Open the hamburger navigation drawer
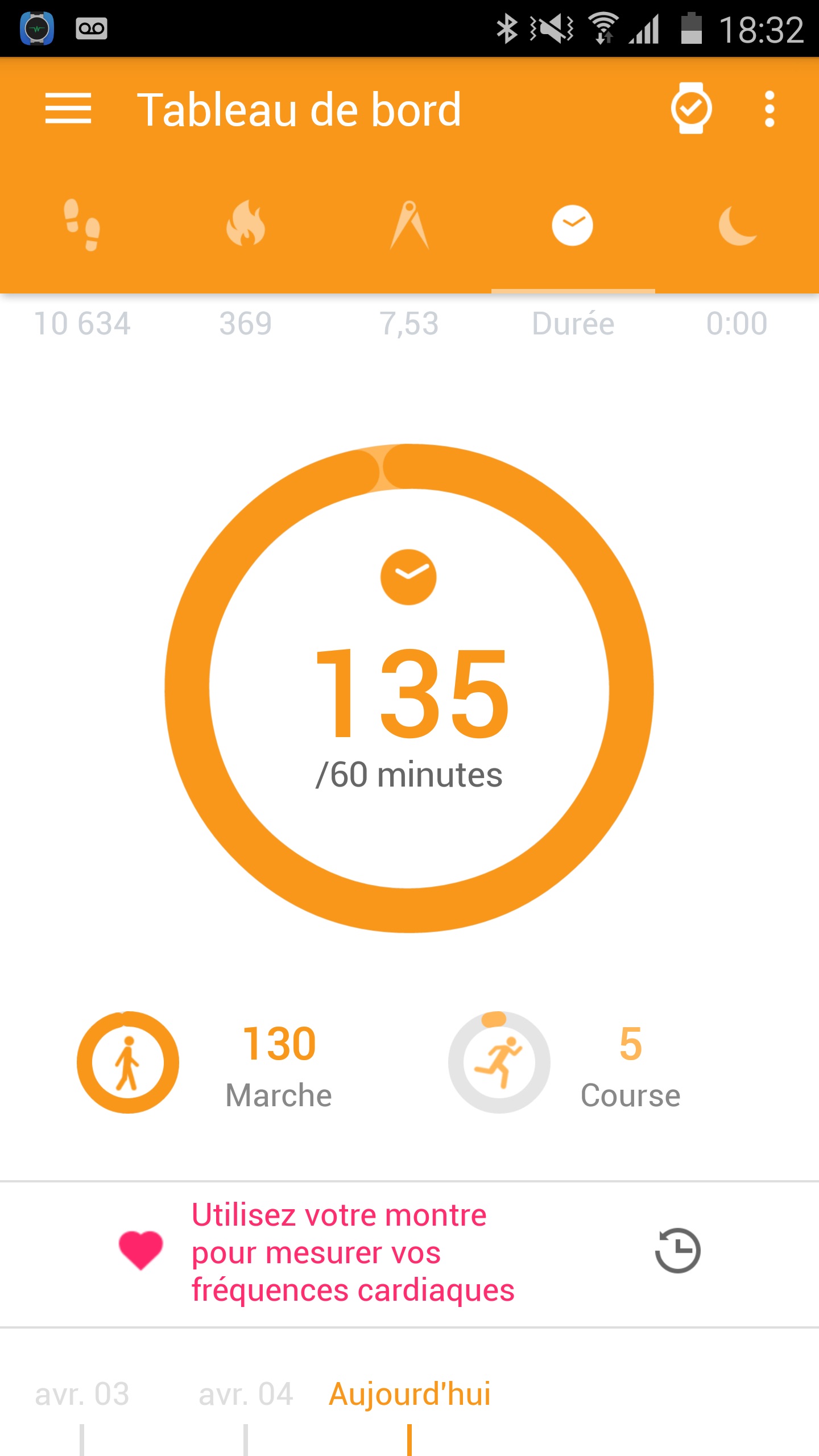 (x=68, y=109)
